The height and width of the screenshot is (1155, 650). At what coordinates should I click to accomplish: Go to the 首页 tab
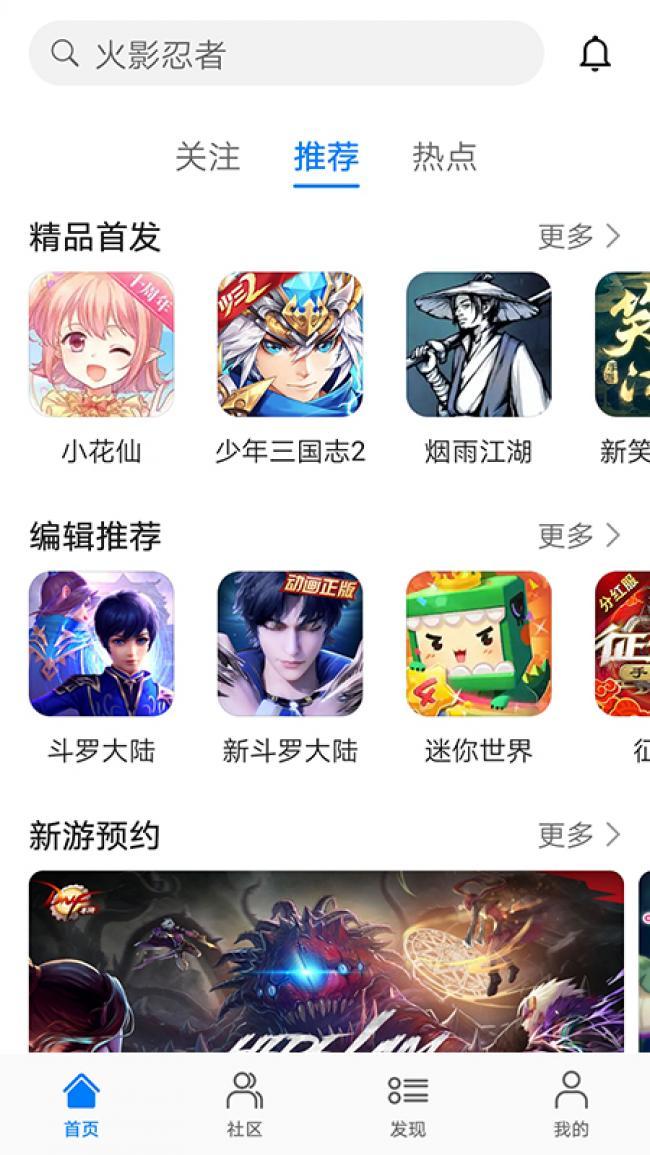[81, 1104]
